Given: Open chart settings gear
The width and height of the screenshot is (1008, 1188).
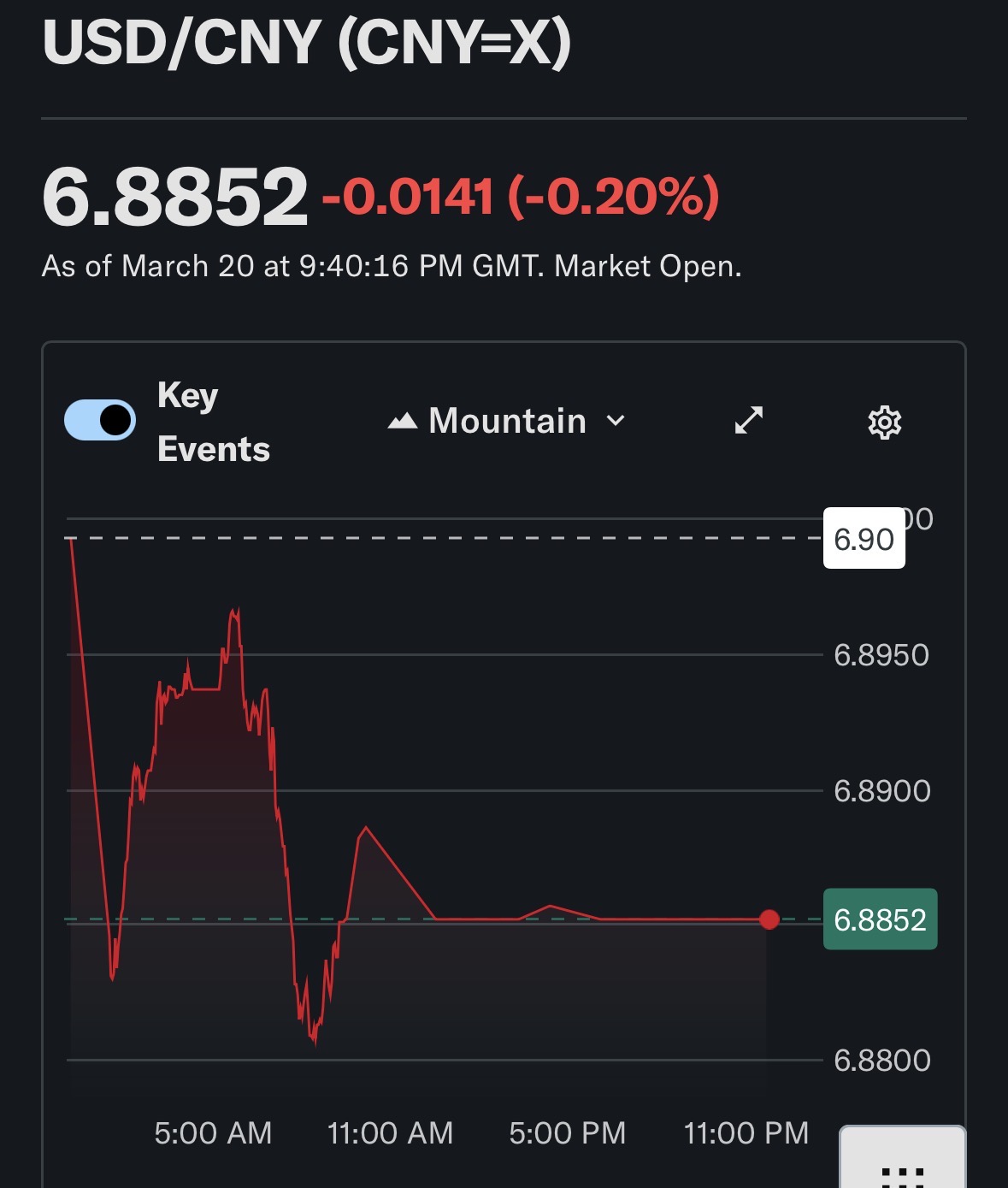Looking at the screenshot, I should point(884,422).
